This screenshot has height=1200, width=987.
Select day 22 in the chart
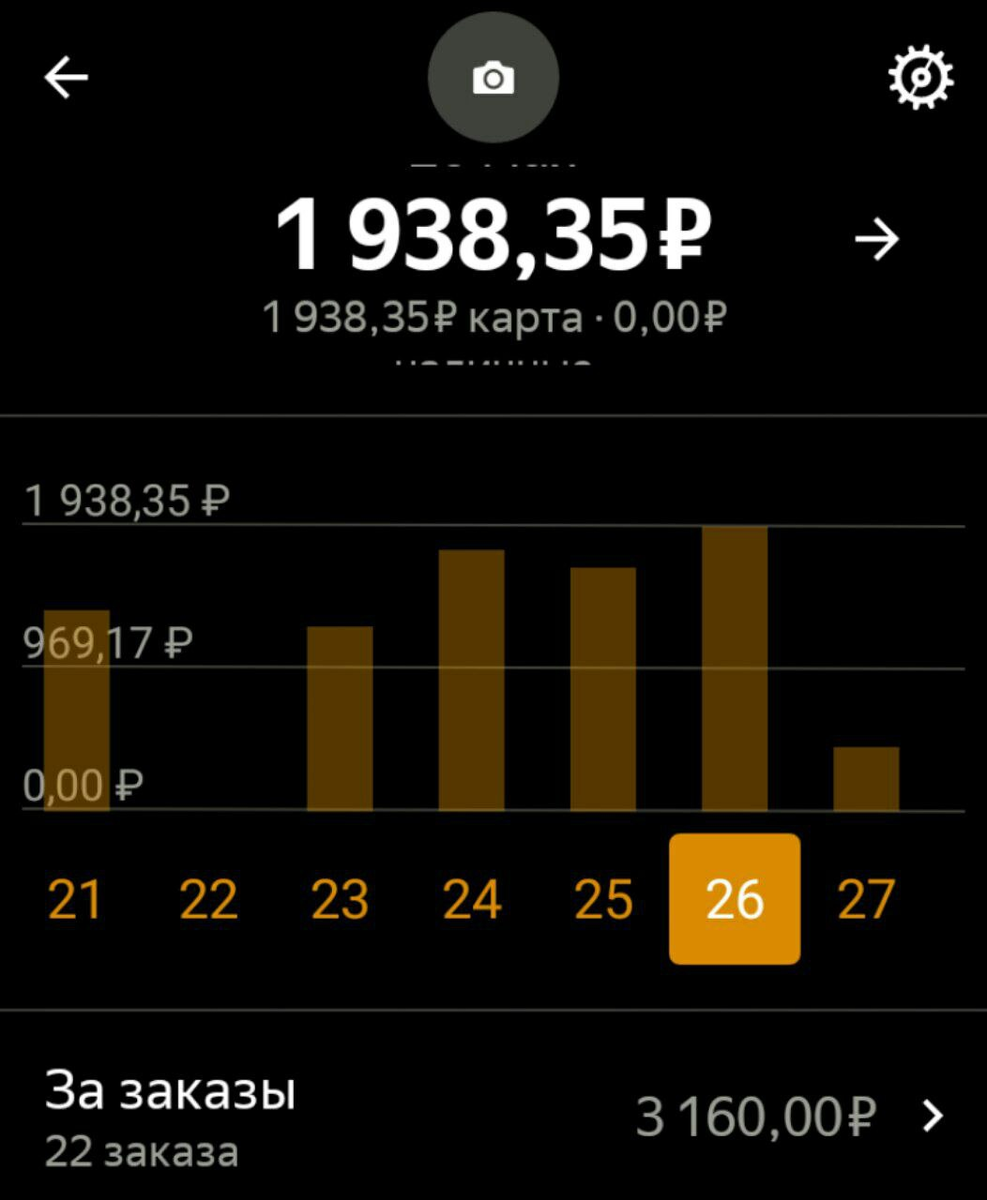[x=208, y=898]
